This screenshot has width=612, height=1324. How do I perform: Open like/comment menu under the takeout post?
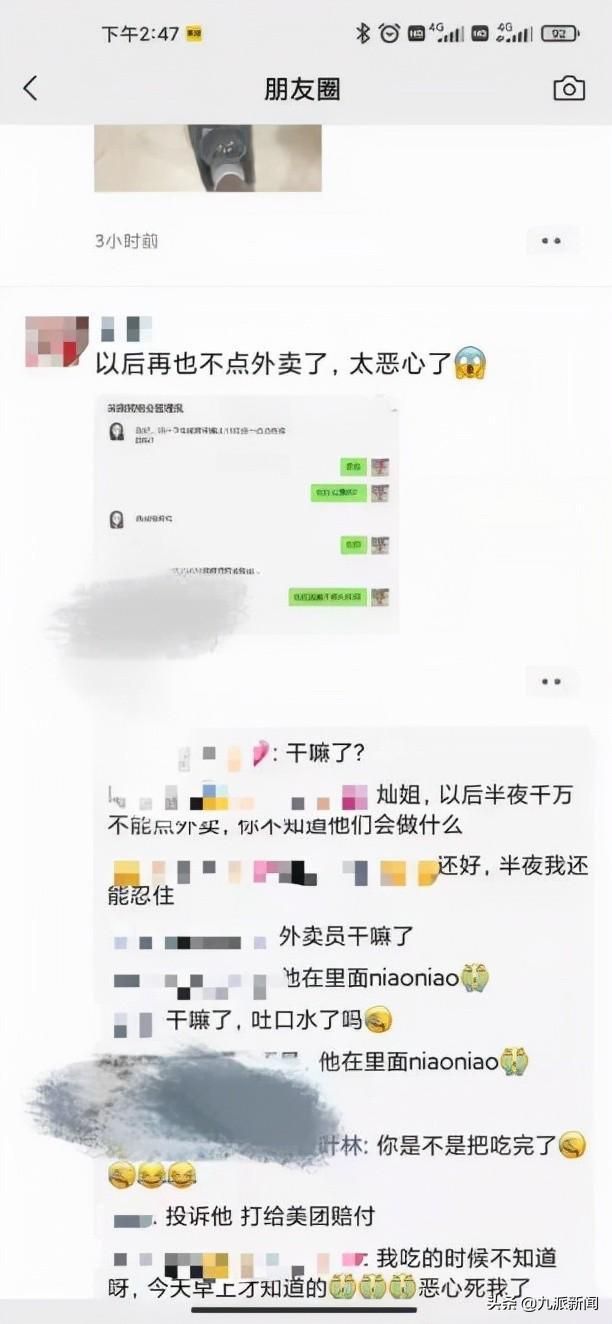551,682
